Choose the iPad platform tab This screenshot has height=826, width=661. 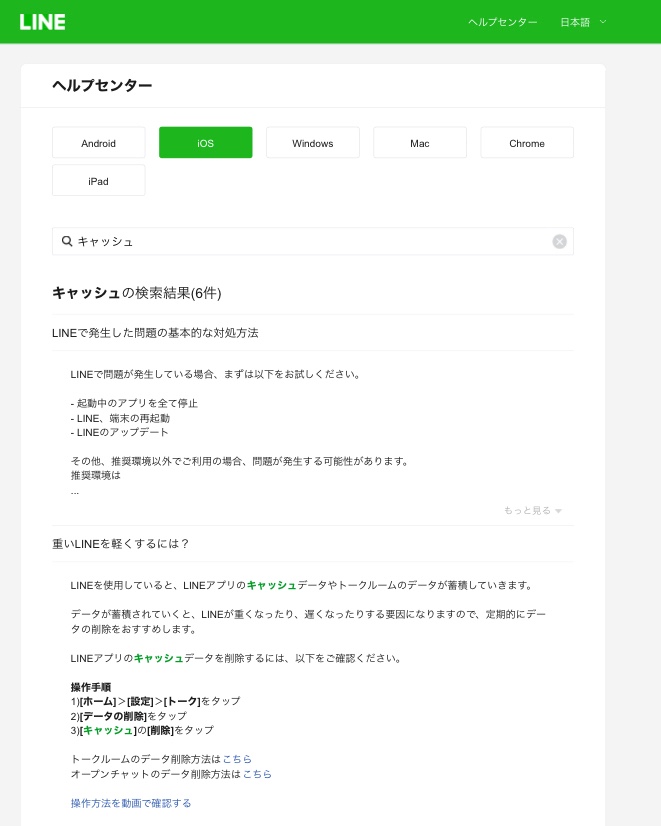point(98,181)
